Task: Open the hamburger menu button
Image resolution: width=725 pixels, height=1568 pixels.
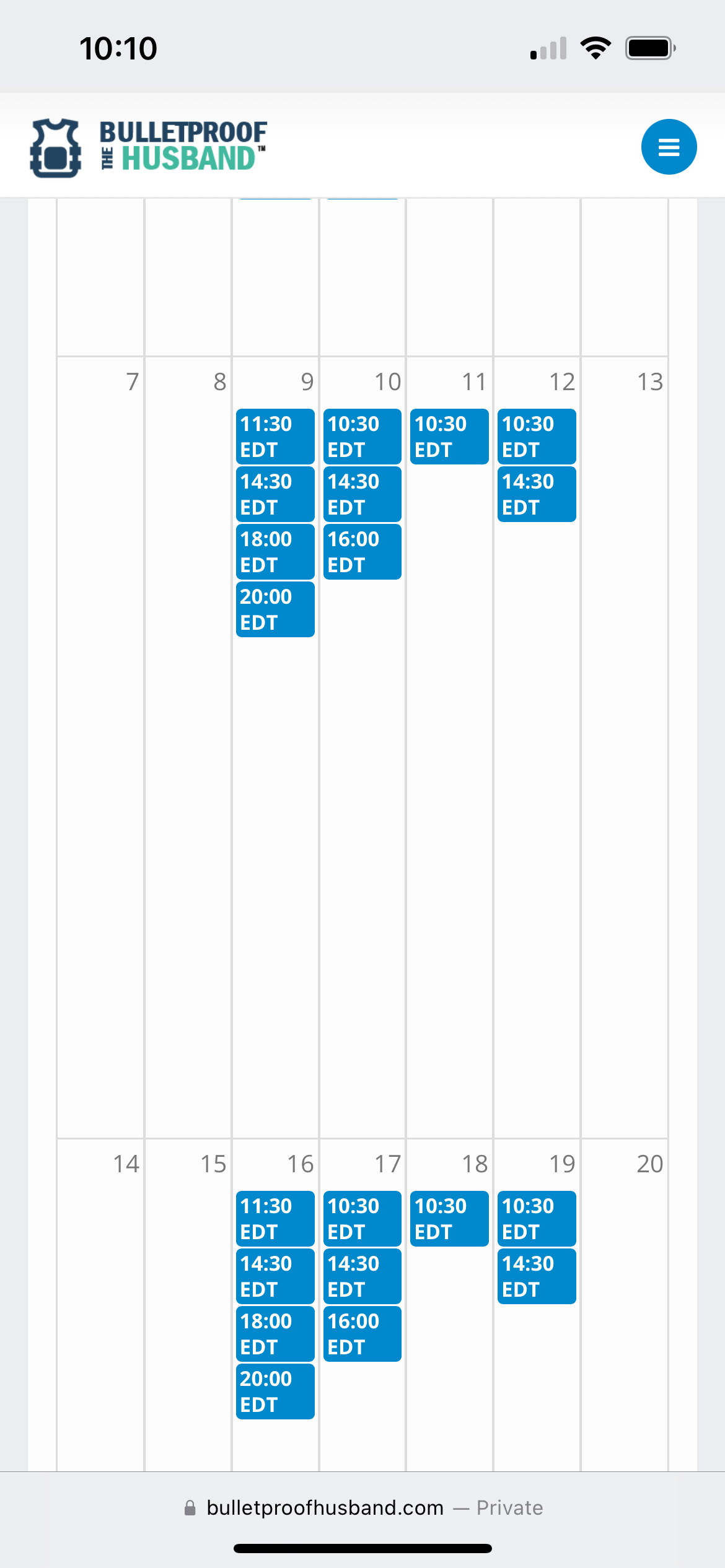Action: pos(669,147)
